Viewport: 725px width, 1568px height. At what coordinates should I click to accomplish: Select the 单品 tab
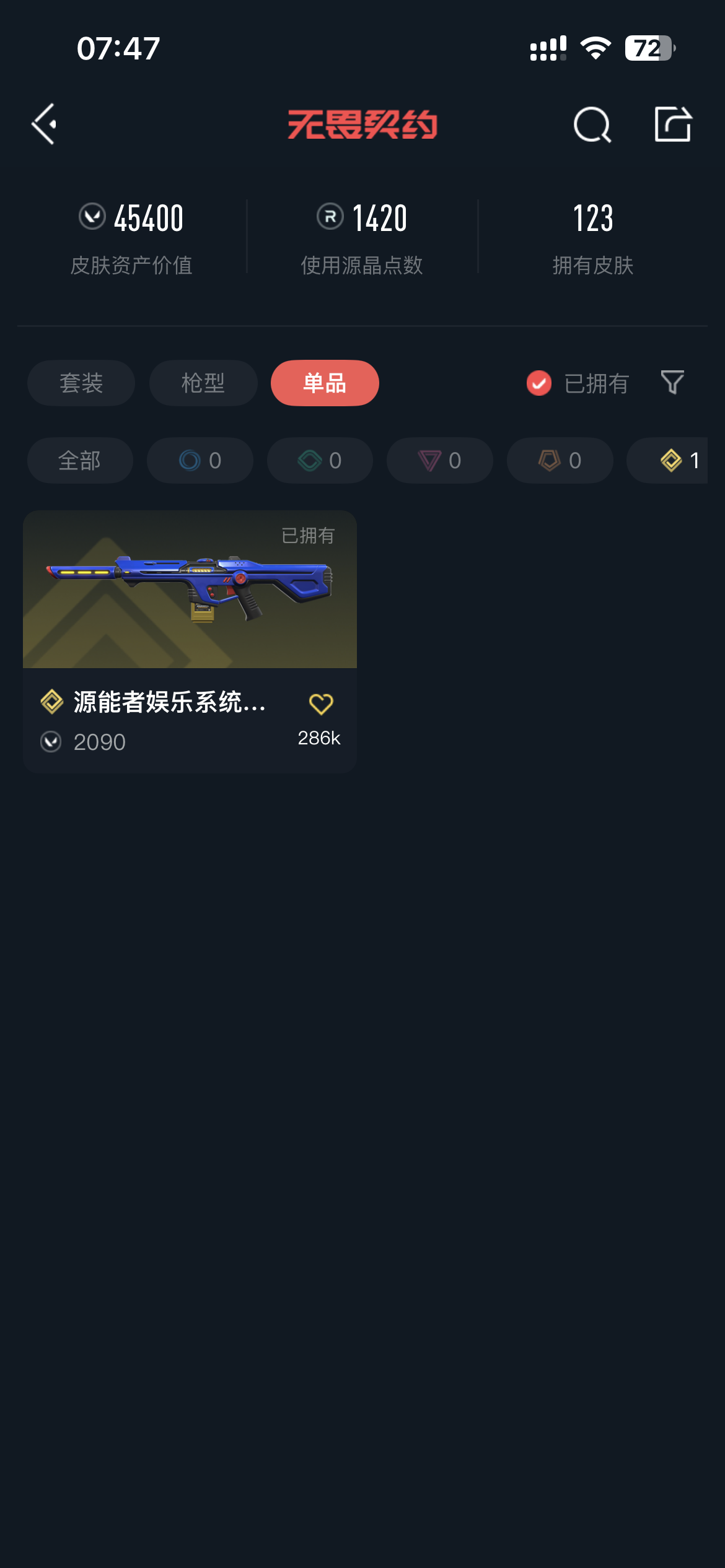(325, 383)
